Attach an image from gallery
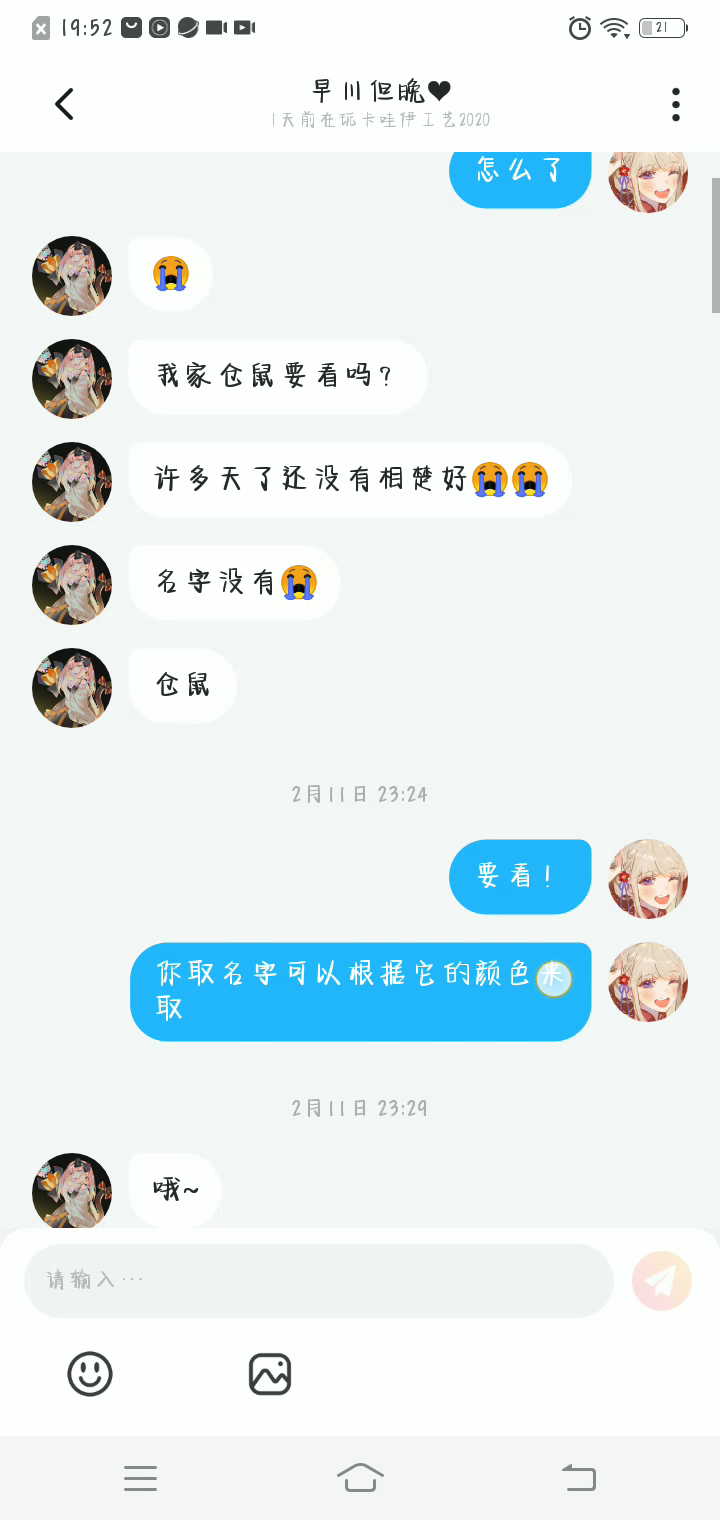 click(270, 1374)
